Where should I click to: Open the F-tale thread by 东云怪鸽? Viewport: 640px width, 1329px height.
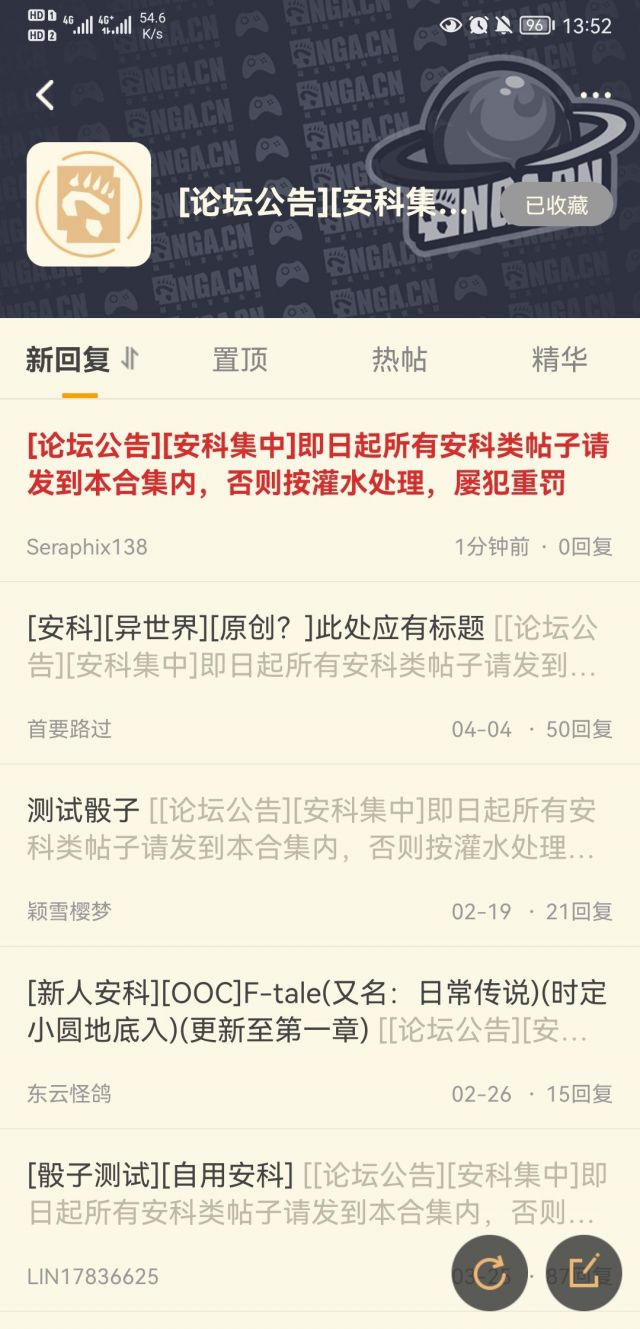point(320,1038)
